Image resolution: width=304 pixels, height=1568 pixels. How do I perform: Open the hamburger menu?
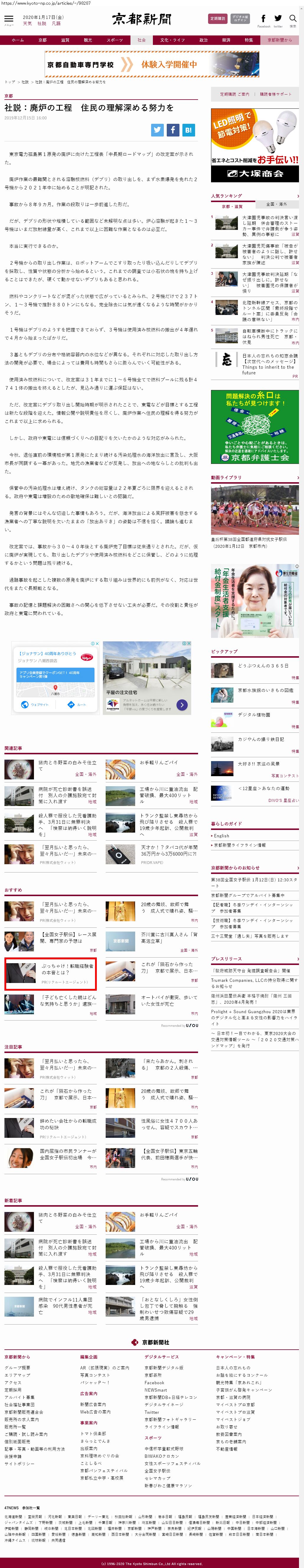(9, 20)
